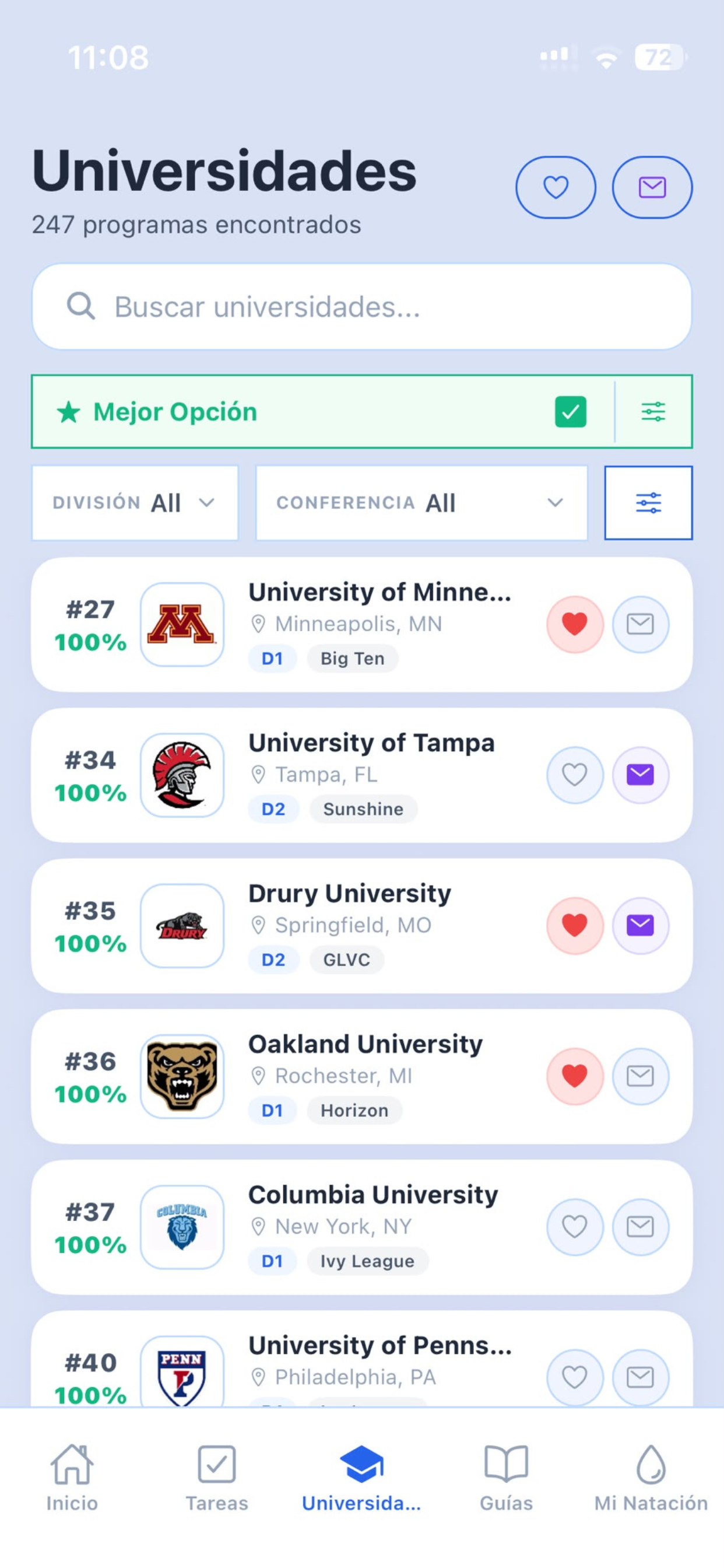Screen dimensions: 724x1568
Task: Open the Mi Natación tab
Action: [651, 1478]
